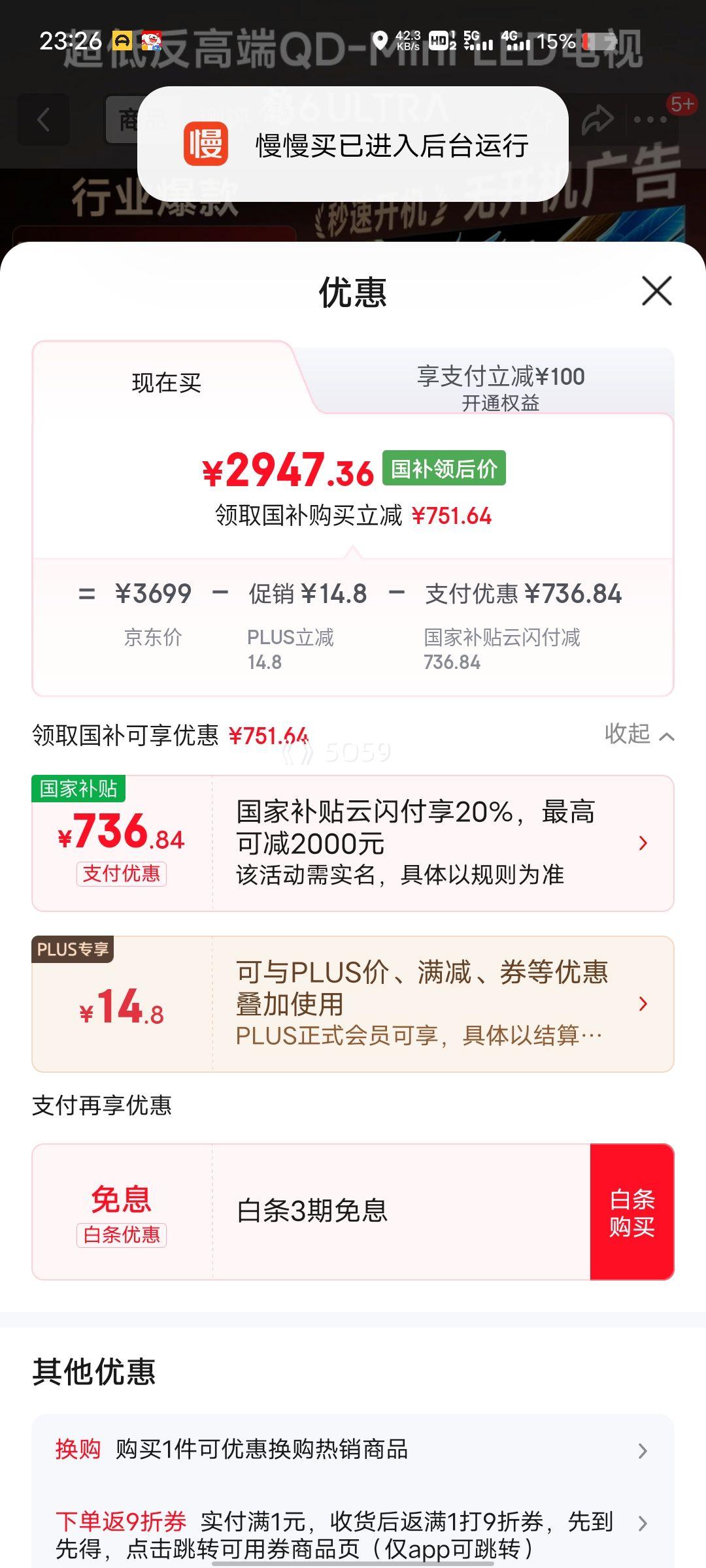706x1568 pixels.
Task: Tap the back arrow at top left
Action: 41,120
